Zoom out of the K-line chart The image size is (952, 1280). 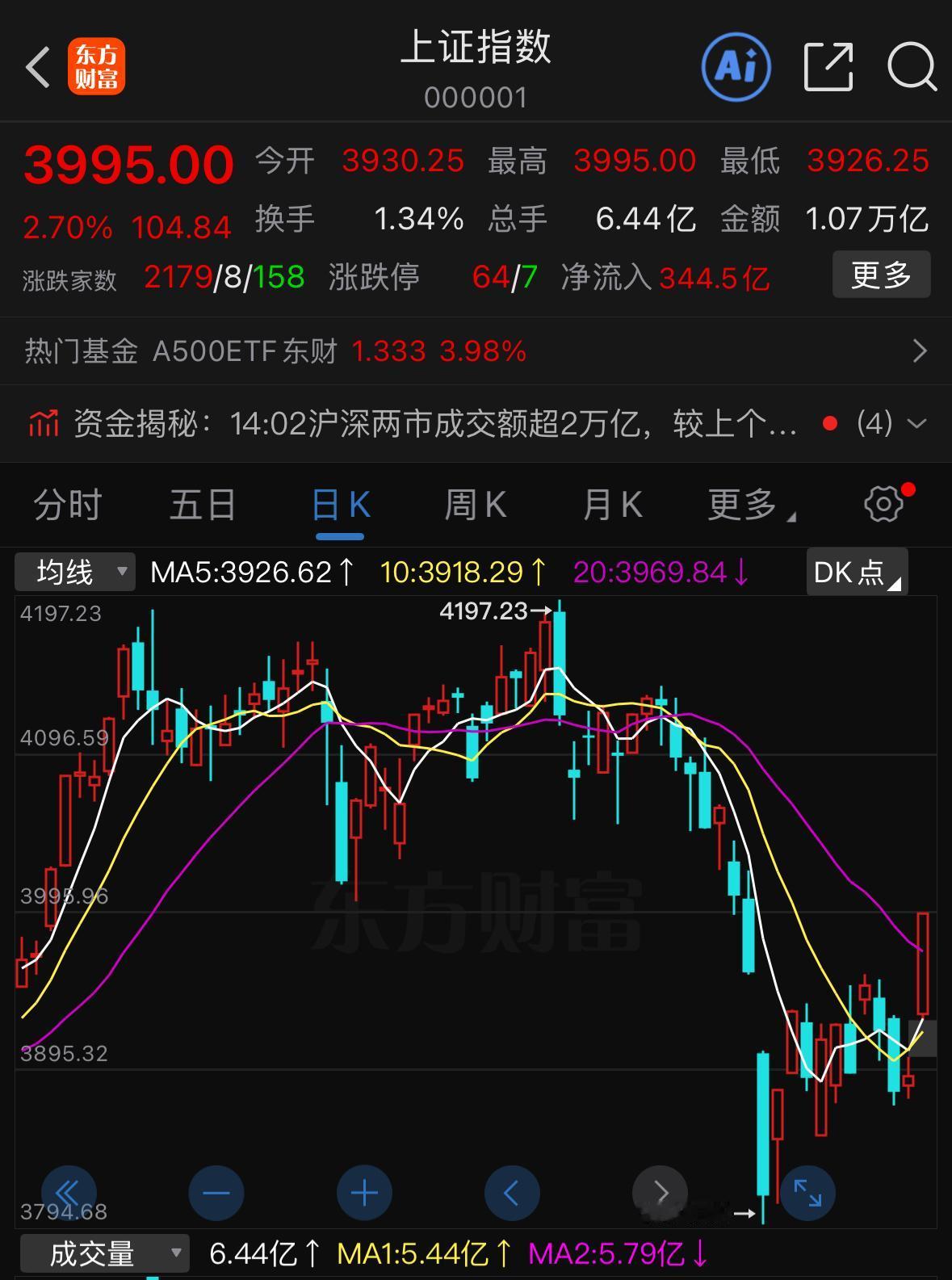[x=216, y=1192]
